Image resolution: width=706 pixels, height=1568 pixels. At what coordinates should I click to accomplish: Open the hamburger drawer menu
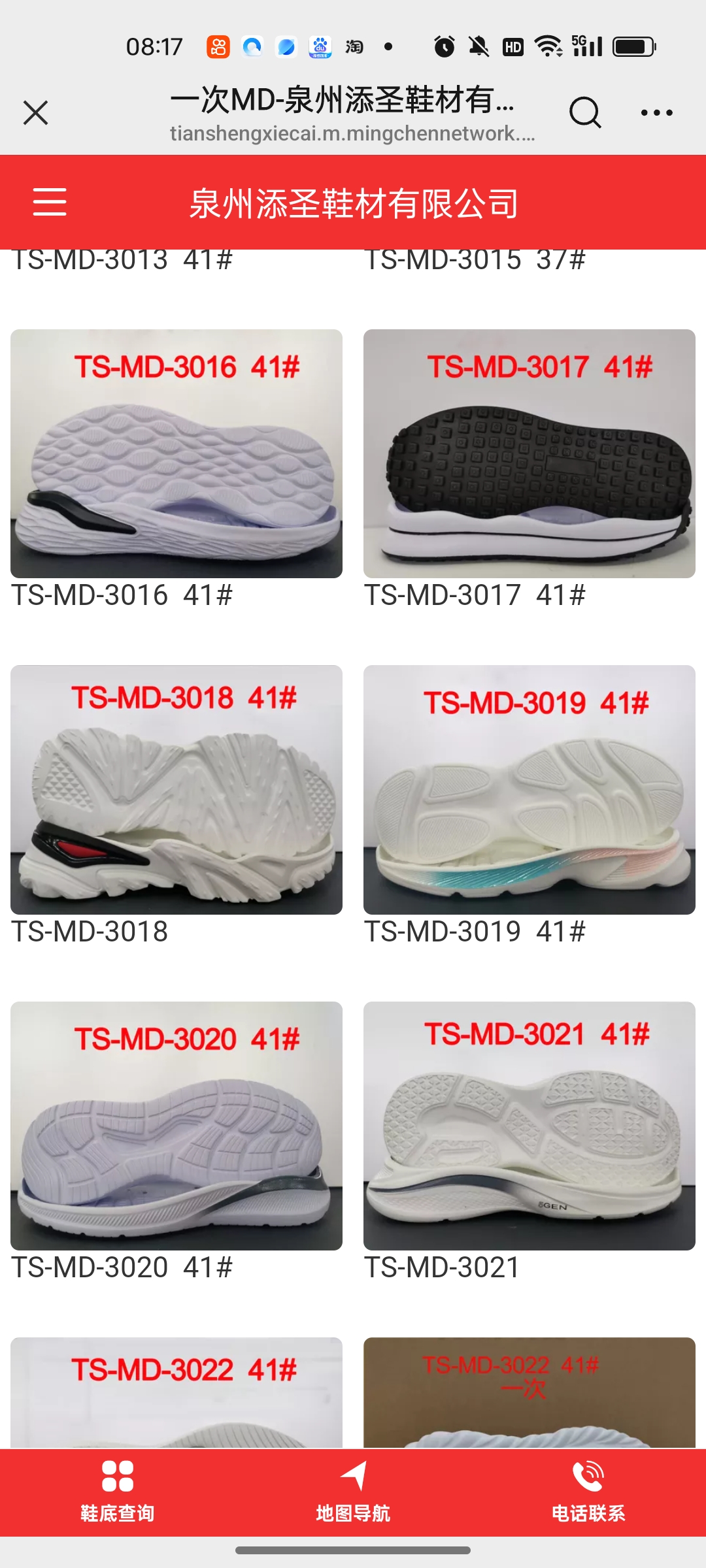click(50, 201)
